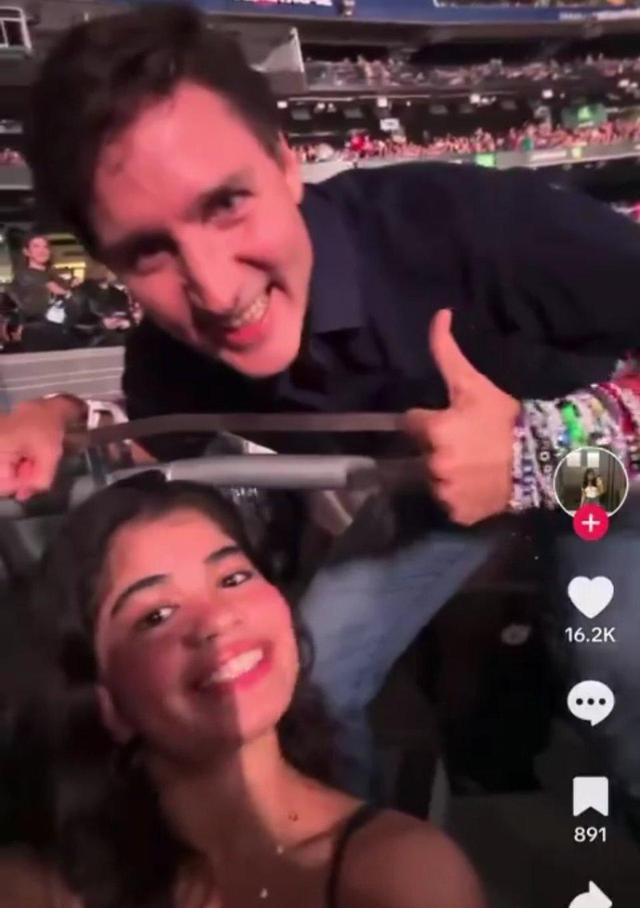Share this video via the arrow icon
Viewport: 640px width, 908px height.
[592, 895]
